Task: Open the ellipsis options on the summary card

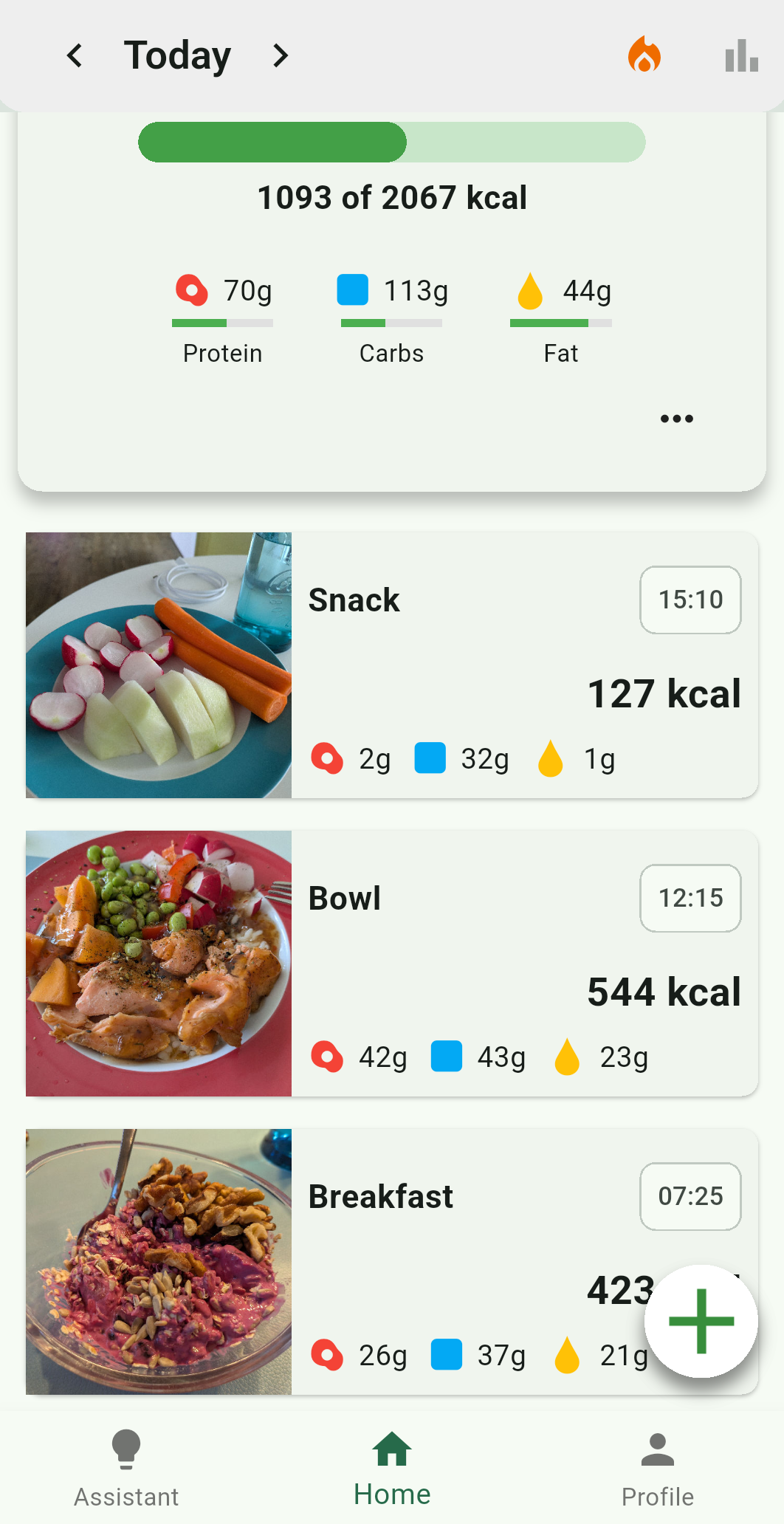Action: (x=676, y=418)
